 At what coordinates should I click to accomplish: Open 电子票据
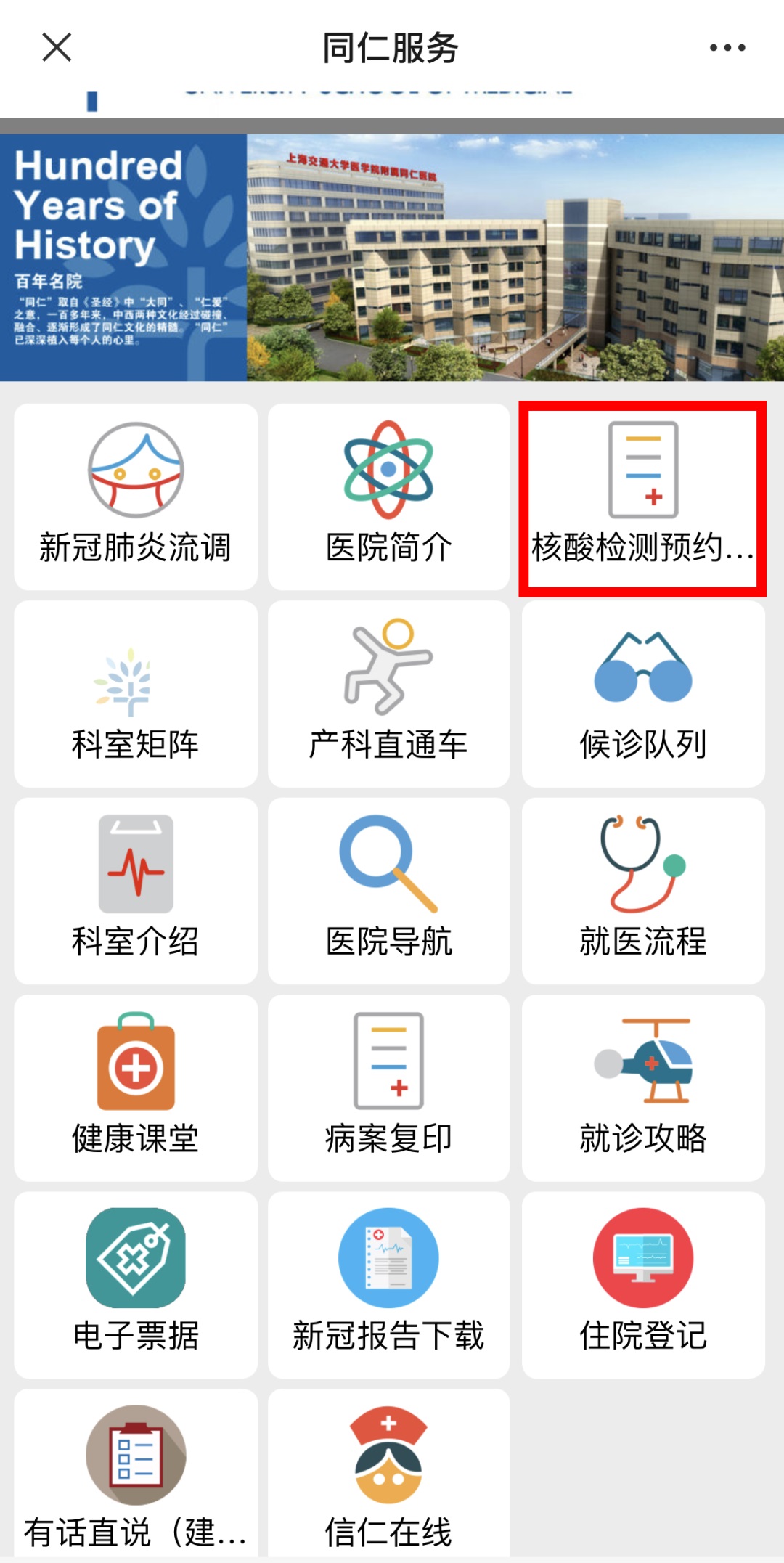[136, 1285]
